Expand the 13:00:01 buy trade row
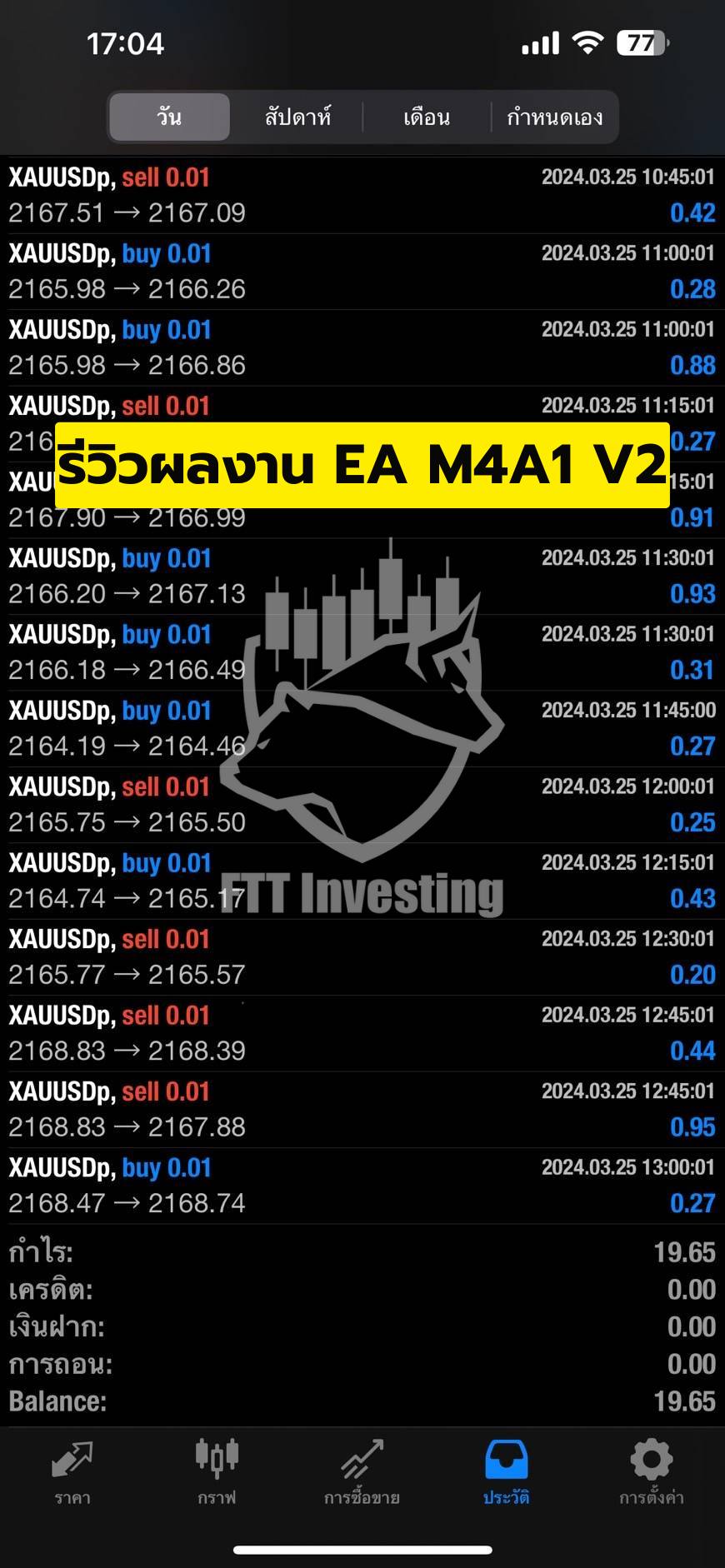The width and height of the screenshot is (725, 1568). tap(362, 1186)
